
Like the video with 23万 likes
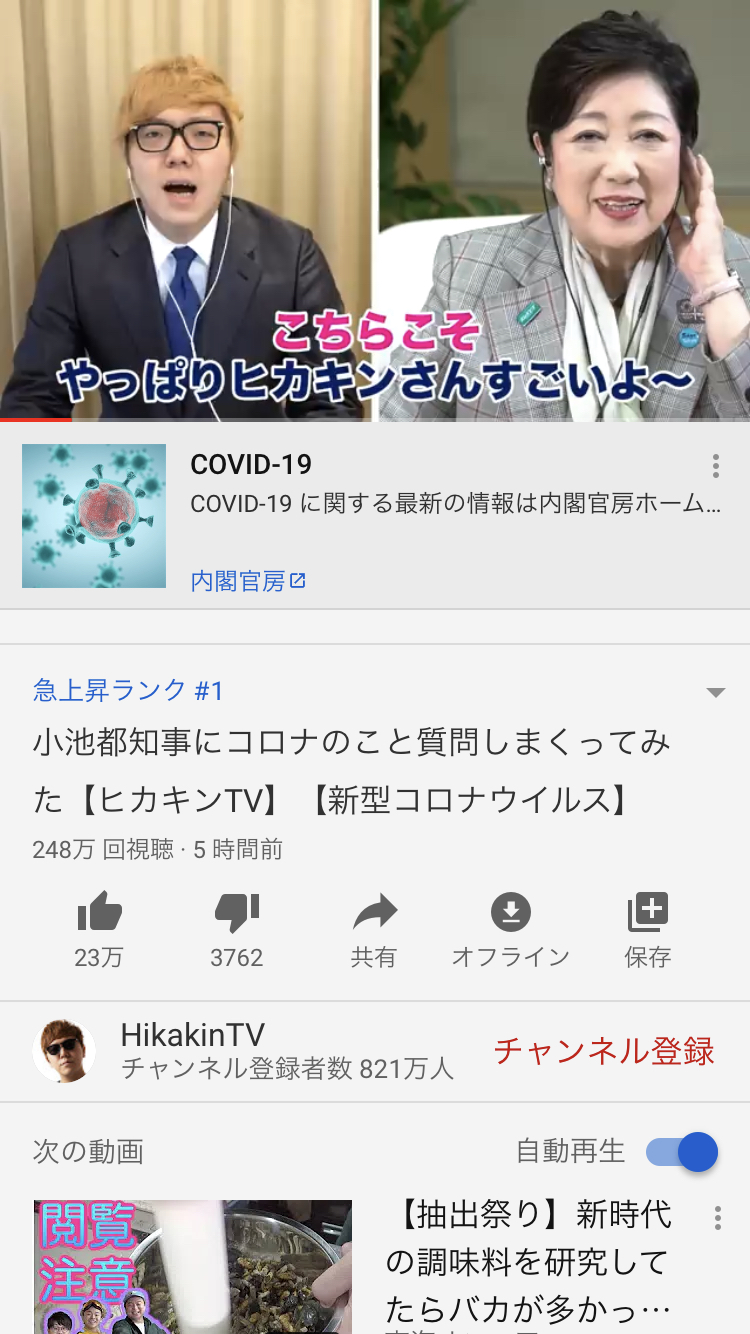(x=99, y=930)
